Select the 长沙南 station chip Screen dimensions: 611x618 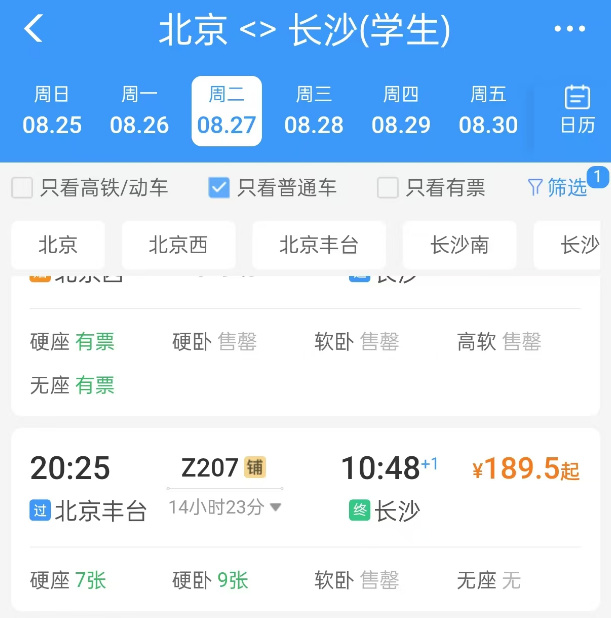(459, 245)
